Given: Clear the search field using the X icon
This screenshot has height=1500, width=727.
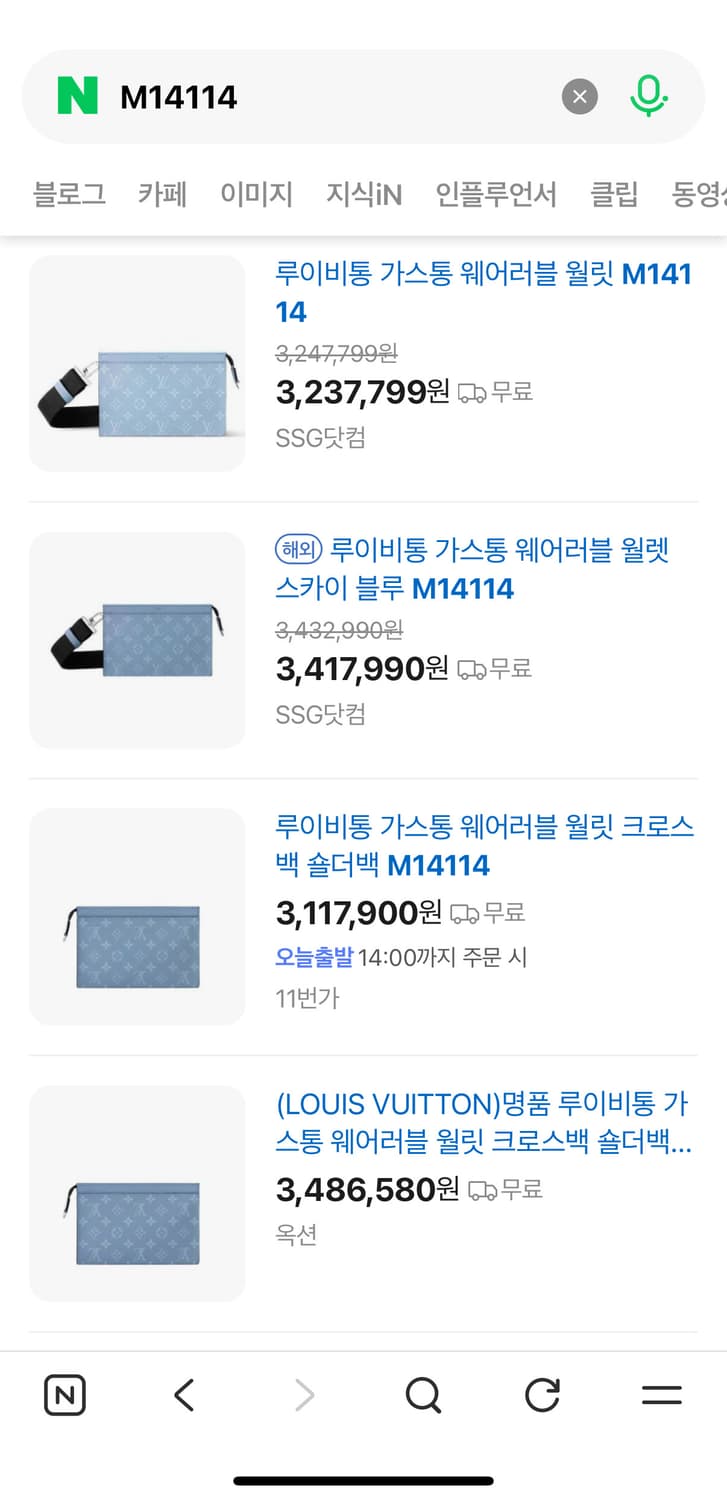Looking at the screenshot, I should tap(580, 95).
